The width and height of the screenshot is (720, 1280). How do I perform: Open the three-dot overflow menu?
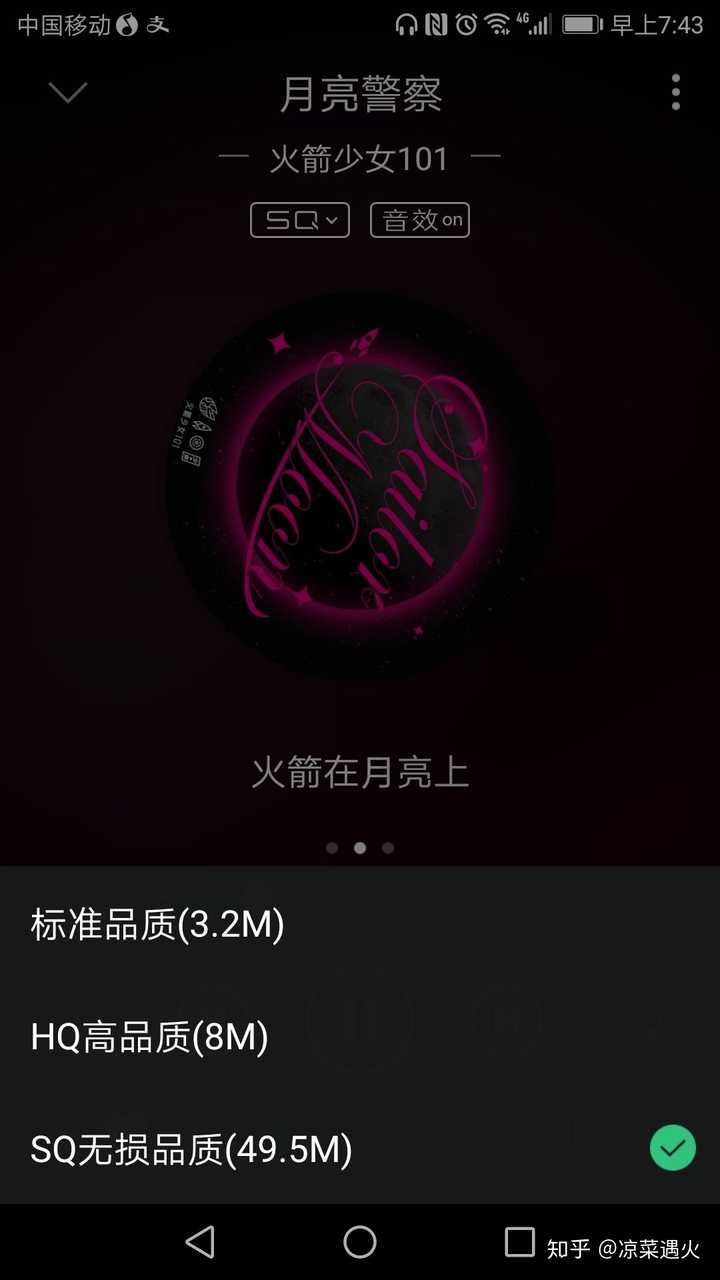pyautogui.click(x=676, y=92)
